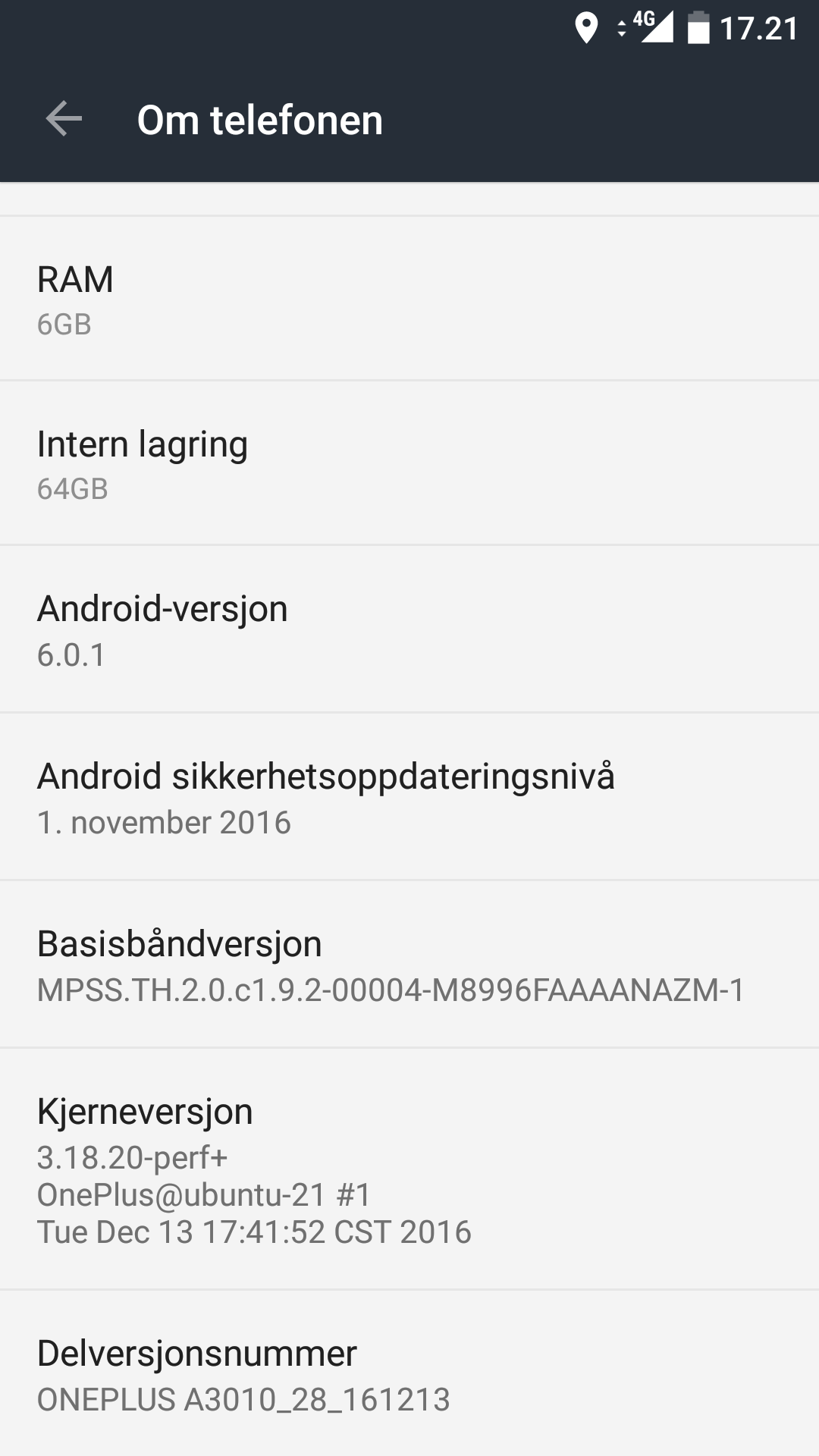Open the Intern lagring row

coord(409,463)
